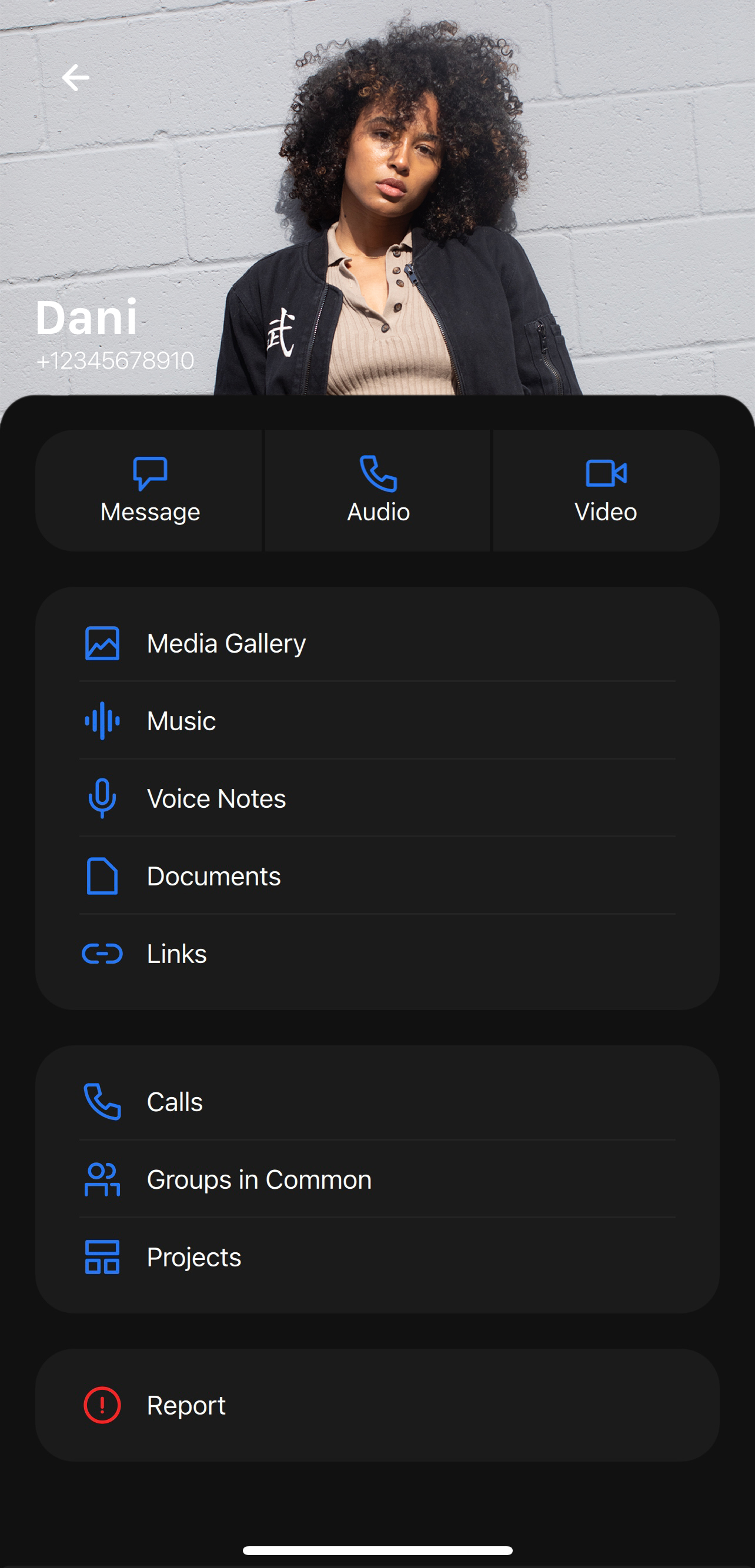Tap the phone number +12345678910
Image resolution: width=755 pixels, height=1568 pixels.
pyautogui.click(x=116, y=360)
